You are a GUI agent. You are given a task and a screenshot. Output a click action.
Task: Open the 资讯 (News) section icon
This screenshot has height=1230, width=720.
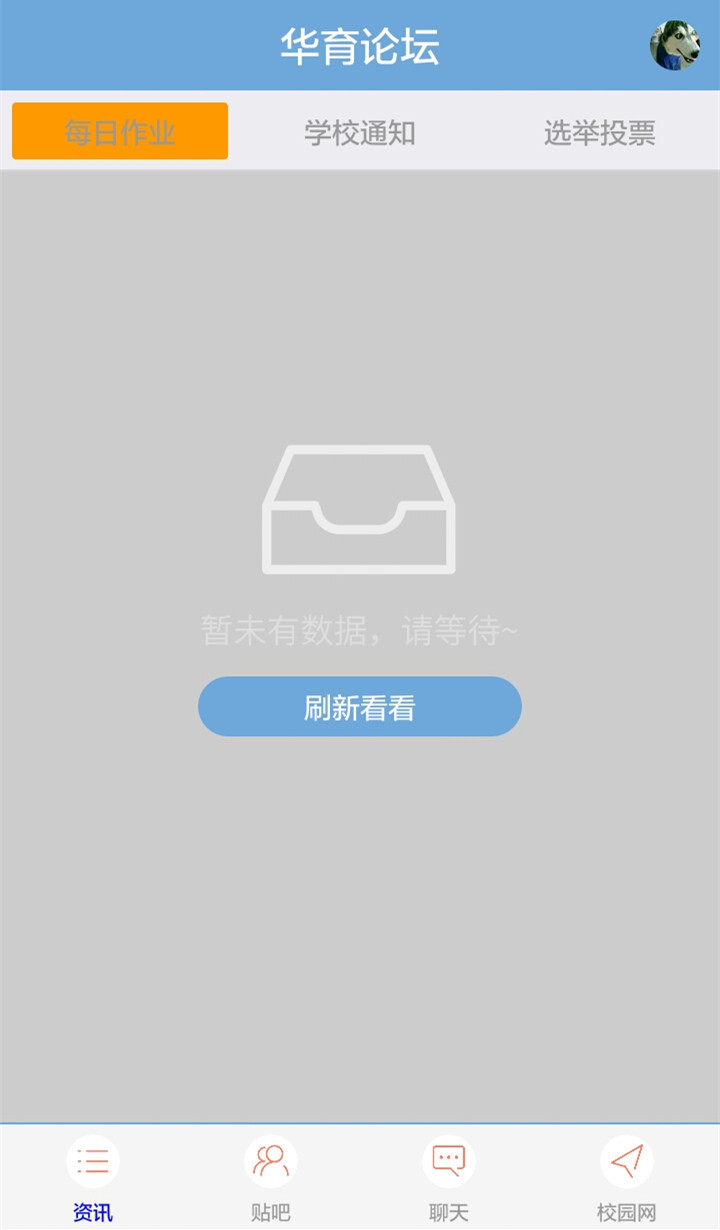[x=93, y=1160]
